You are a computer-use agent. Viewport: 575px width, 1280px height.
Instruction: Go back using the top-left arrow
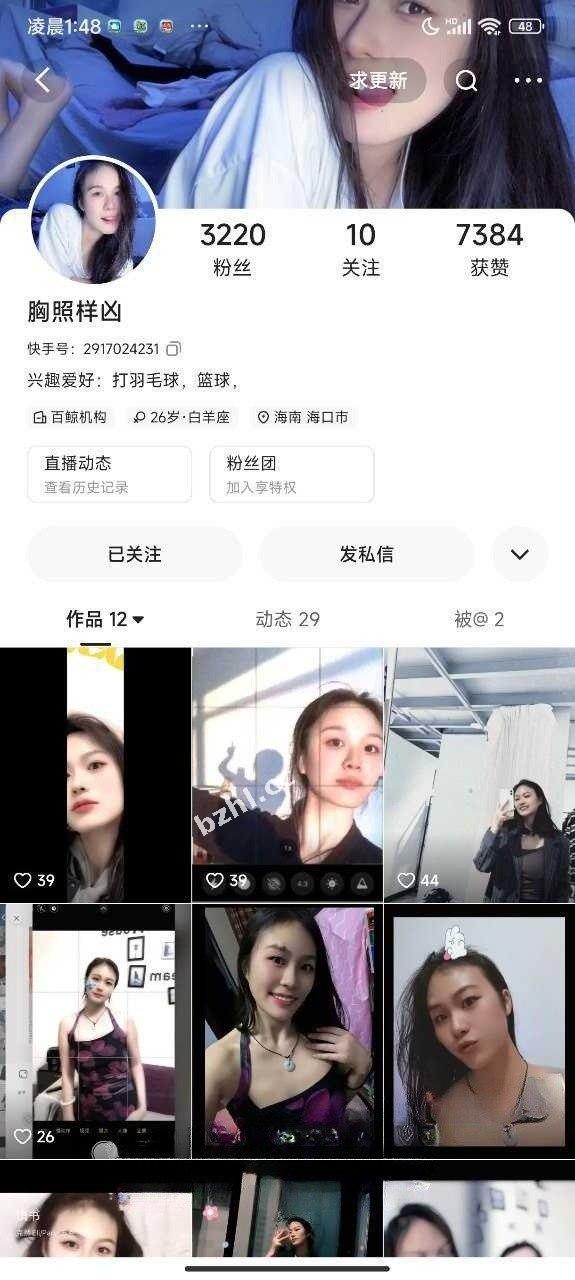tap(42, 81)
